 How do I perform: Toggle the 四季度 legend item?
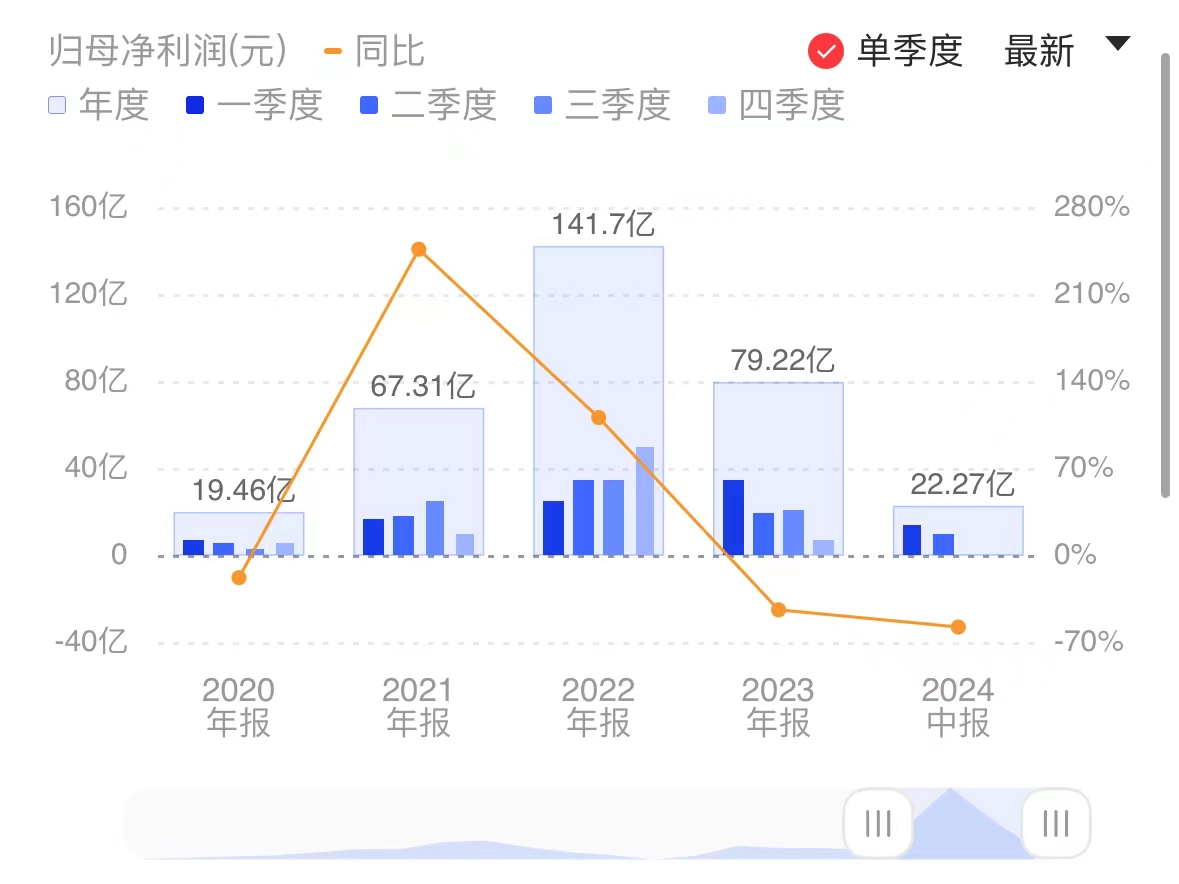[776, 105]
